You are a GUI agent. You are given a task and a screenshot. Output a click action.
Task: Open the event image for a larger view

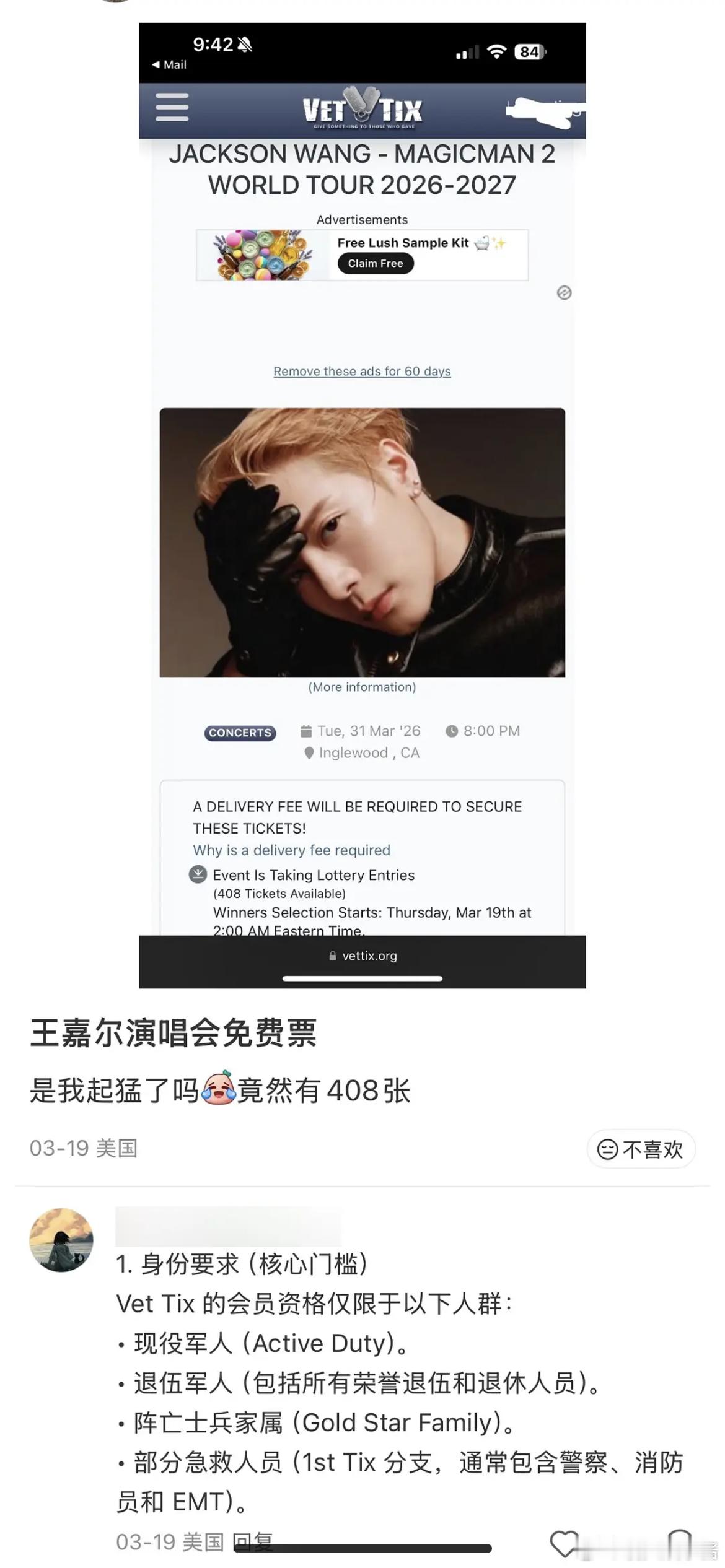[x=362, y=541]
